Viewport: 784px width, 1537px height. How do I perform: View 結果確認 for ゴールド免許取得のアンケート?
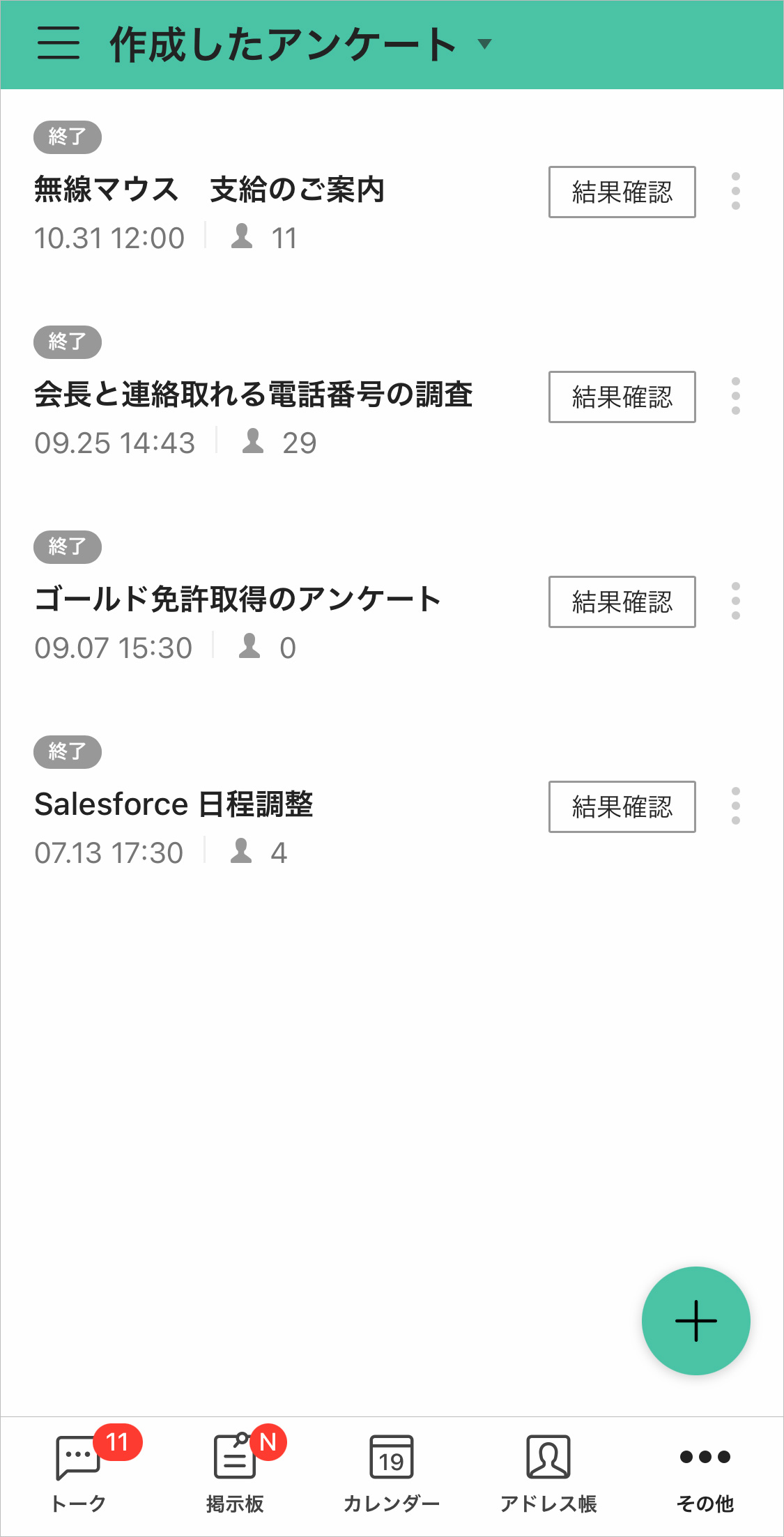(x=622, y=602)
